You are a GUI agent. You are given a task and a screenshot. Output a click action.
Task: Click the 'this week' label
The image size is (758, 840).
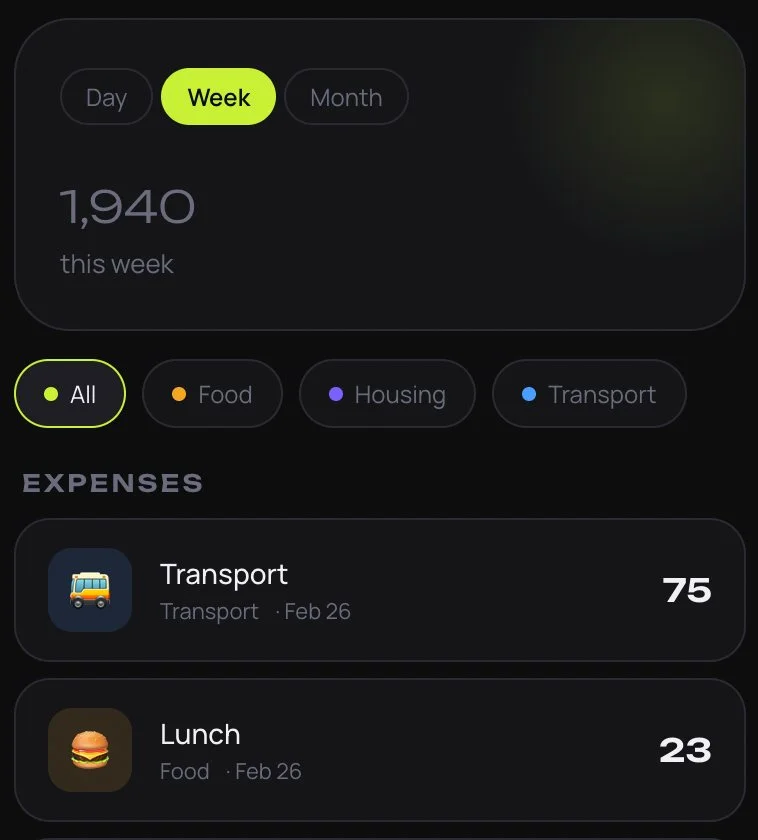(x=117, y=264)
